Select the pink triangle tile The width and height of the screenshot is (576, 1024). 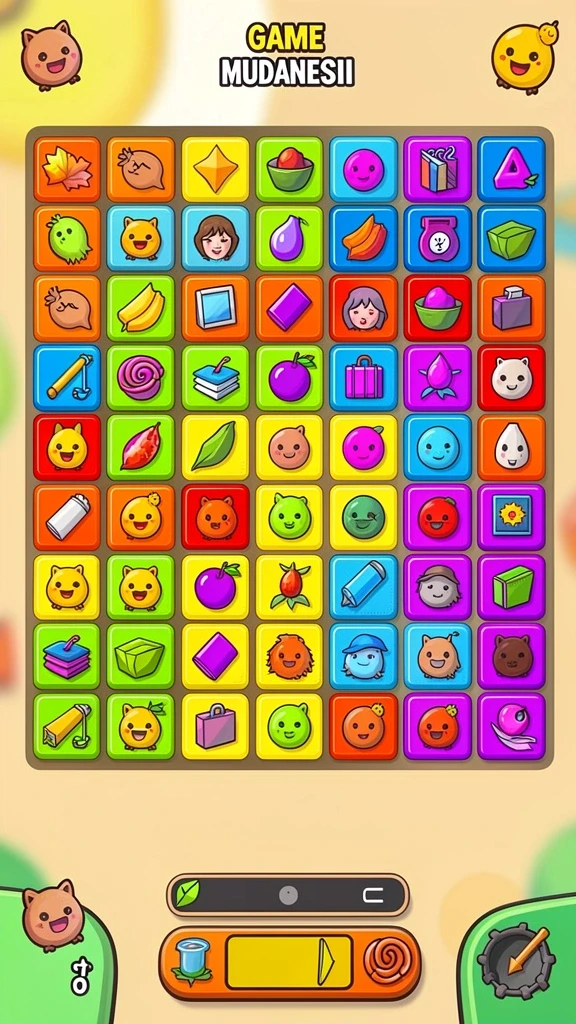coord(511,168)
